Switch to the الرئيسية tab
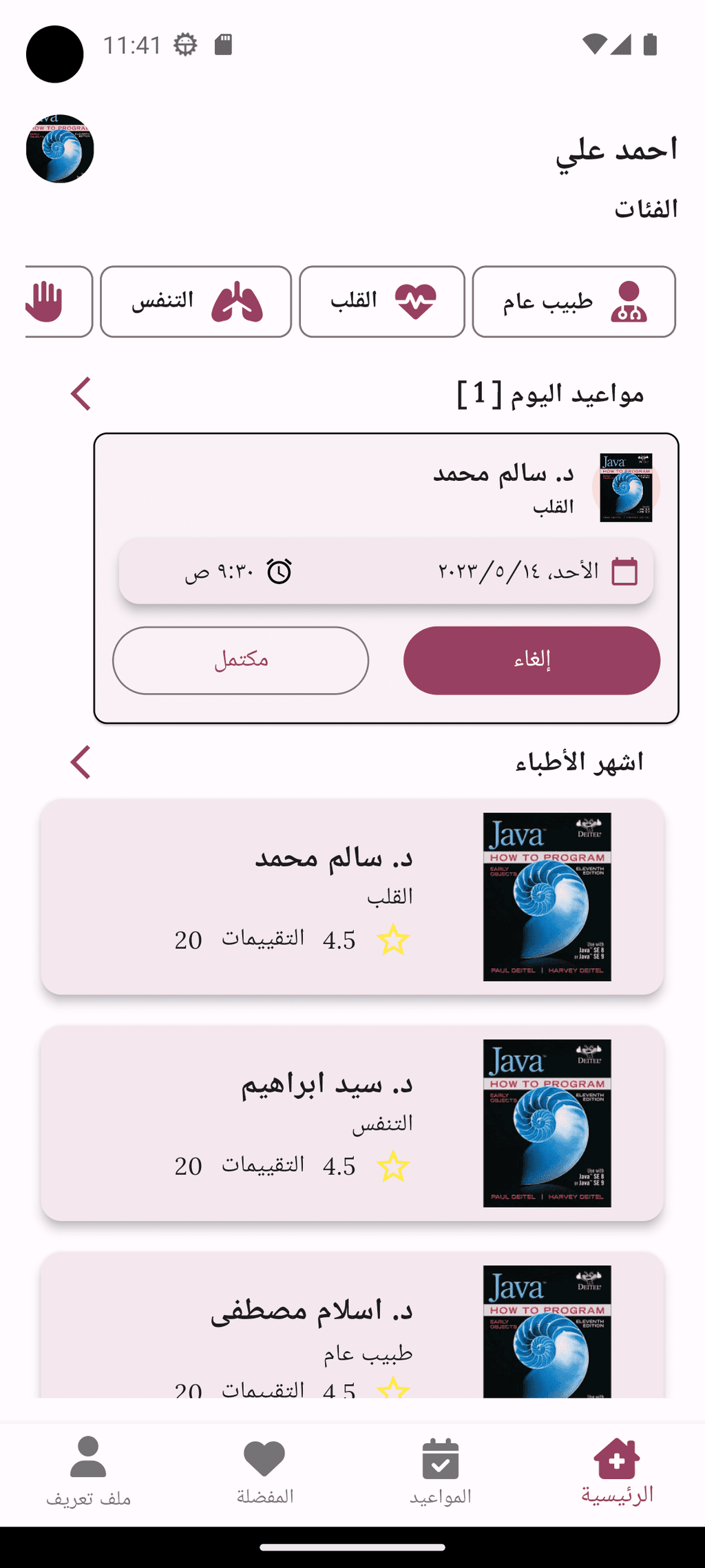The height and width of the screenshot is (1568, 705). [617, 1472]
